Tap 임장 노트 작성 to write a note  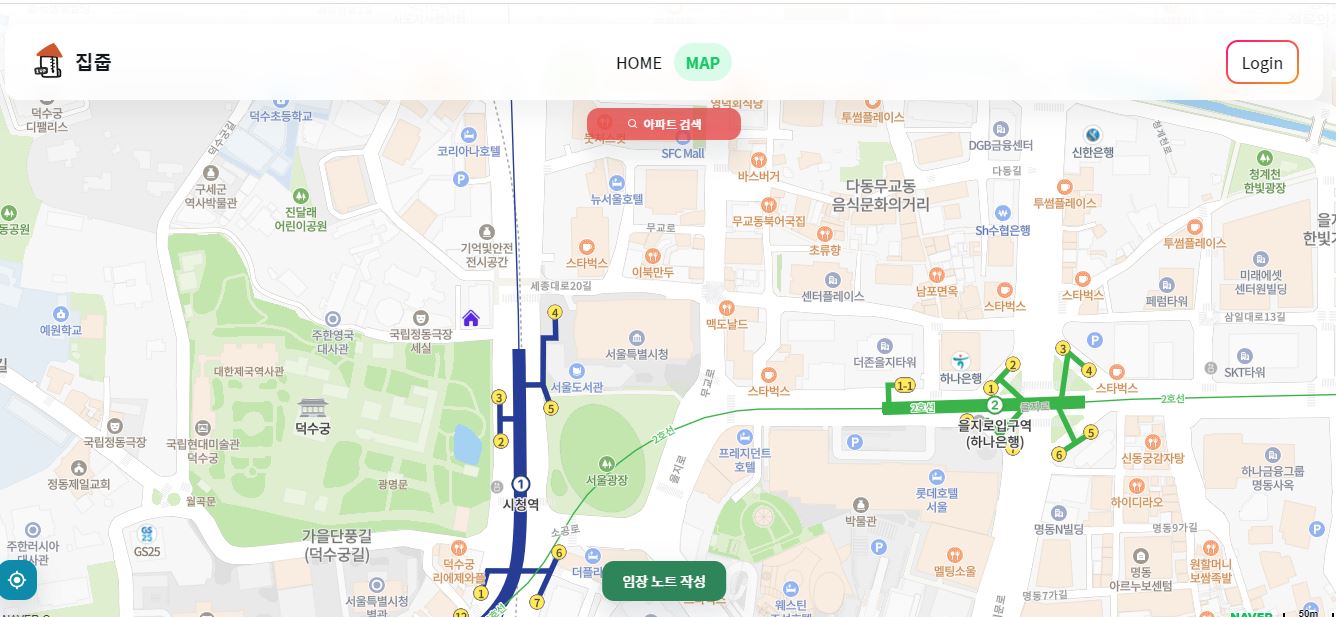click(x=664, y=581)
